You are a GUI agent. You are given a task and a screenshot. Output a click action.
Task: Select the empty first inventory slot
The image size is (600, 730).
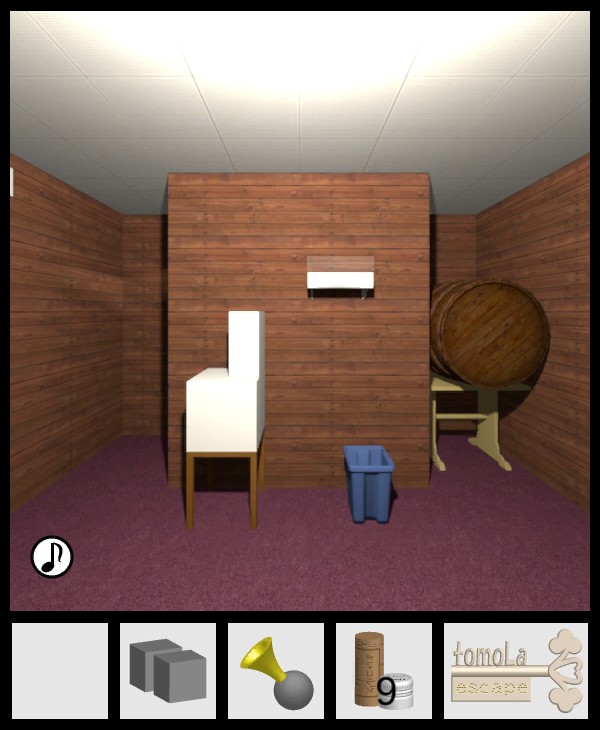tap(60, 671)
